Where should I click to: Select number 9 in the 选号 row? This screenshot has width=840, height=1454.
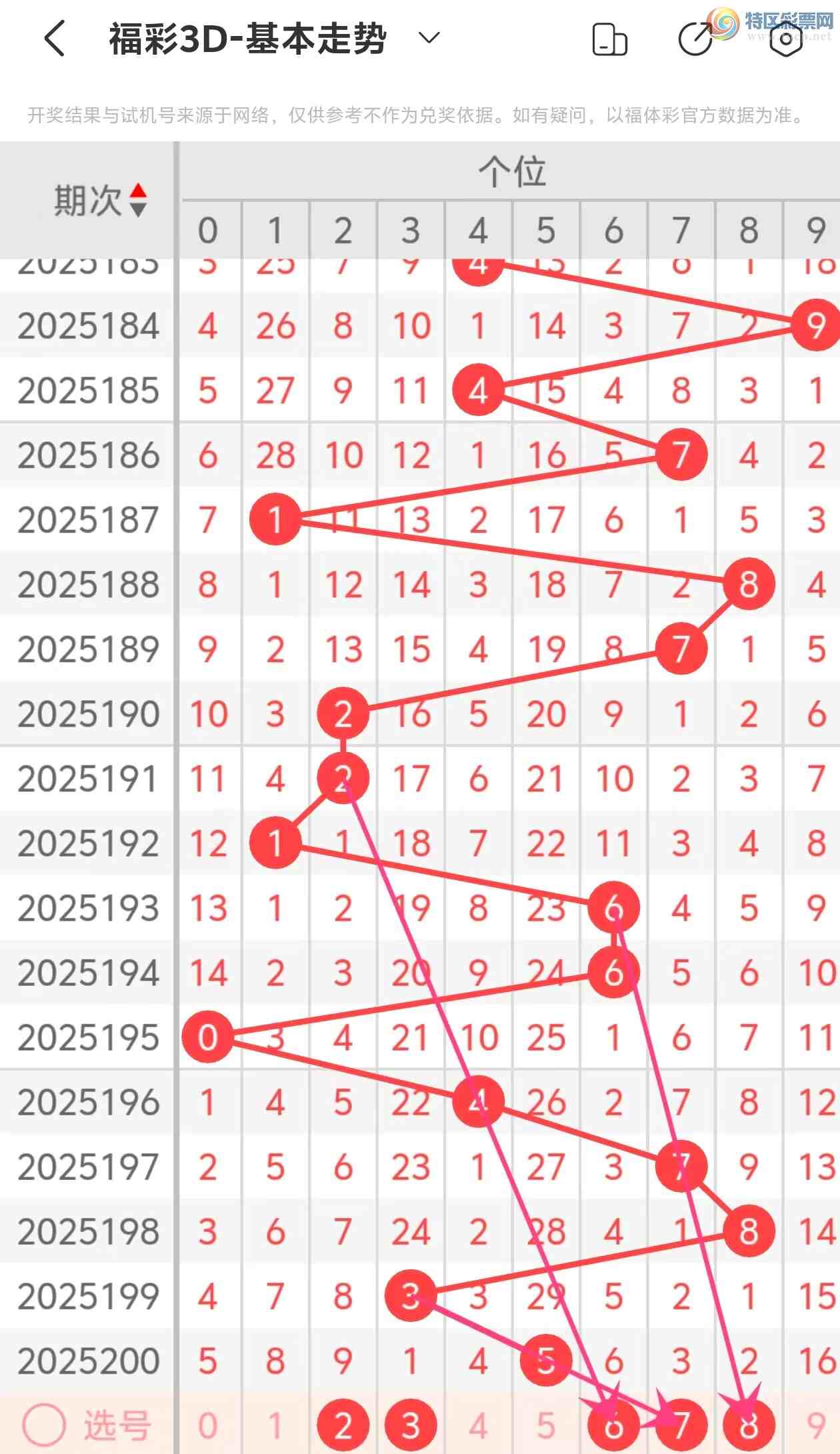click(x=816, y=1426)
